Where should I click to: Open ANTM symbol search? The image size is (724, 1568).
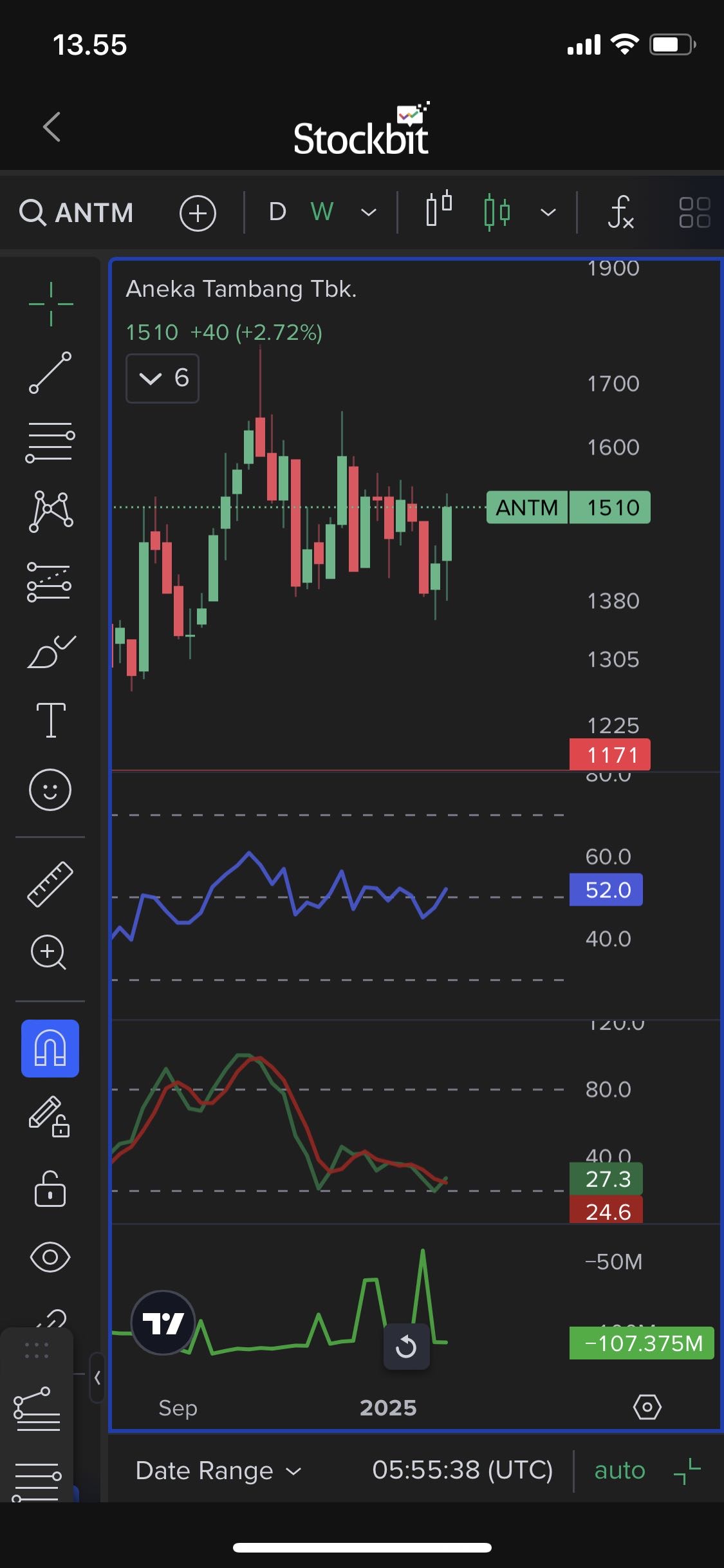point(77,212)
